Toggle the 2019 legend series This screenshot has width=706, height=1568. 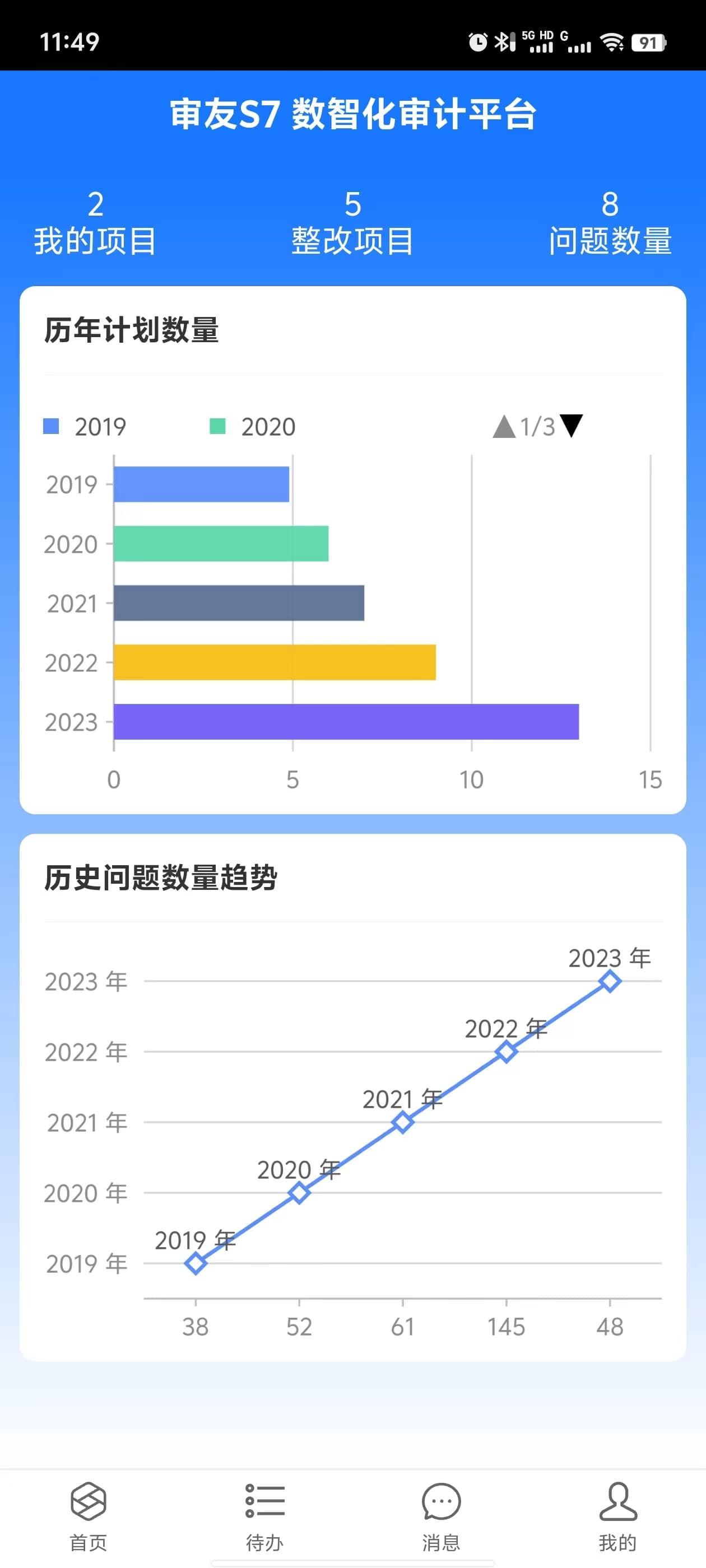(85, 427)
